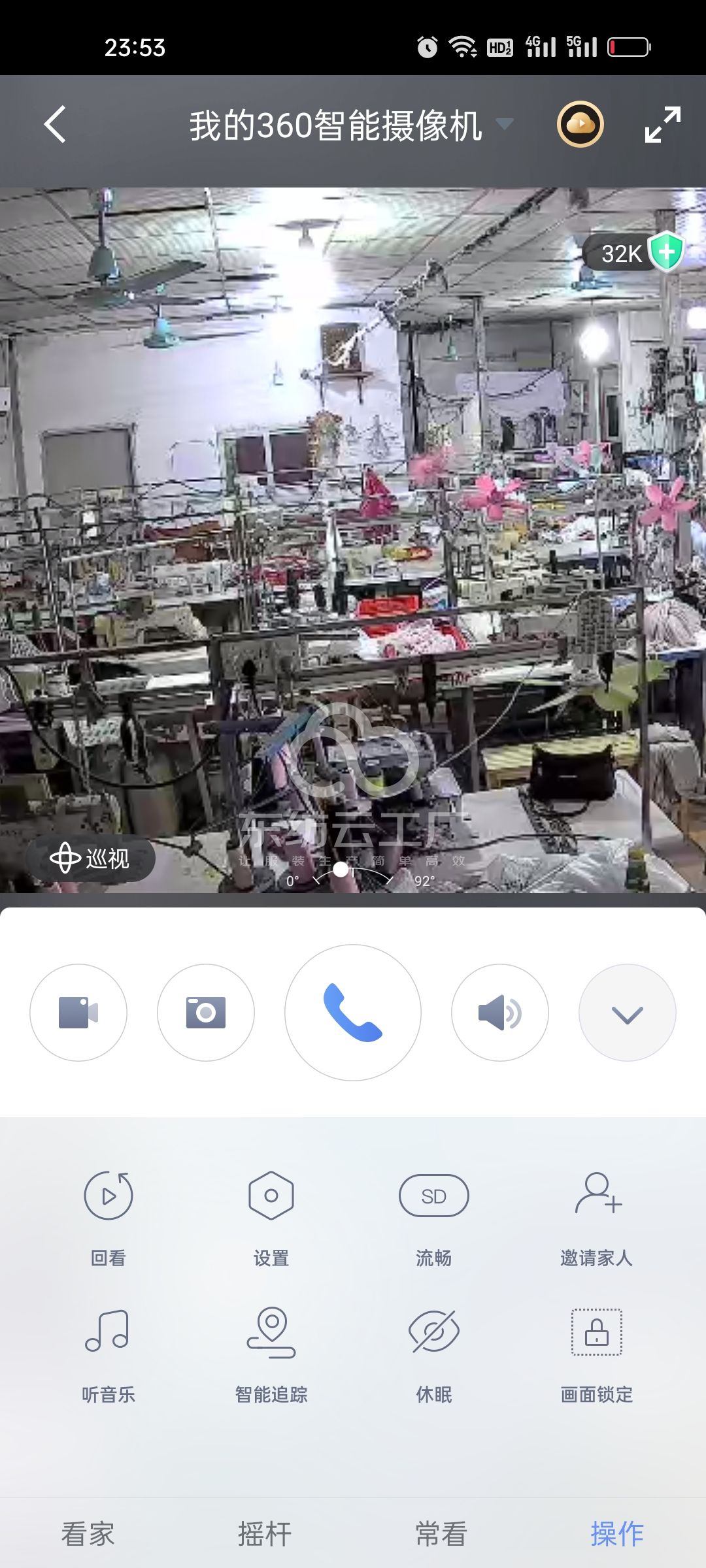Enable 智能追踪 smart tracking
This screenshot has width=706, height=1568.
tap(271, 1354)
